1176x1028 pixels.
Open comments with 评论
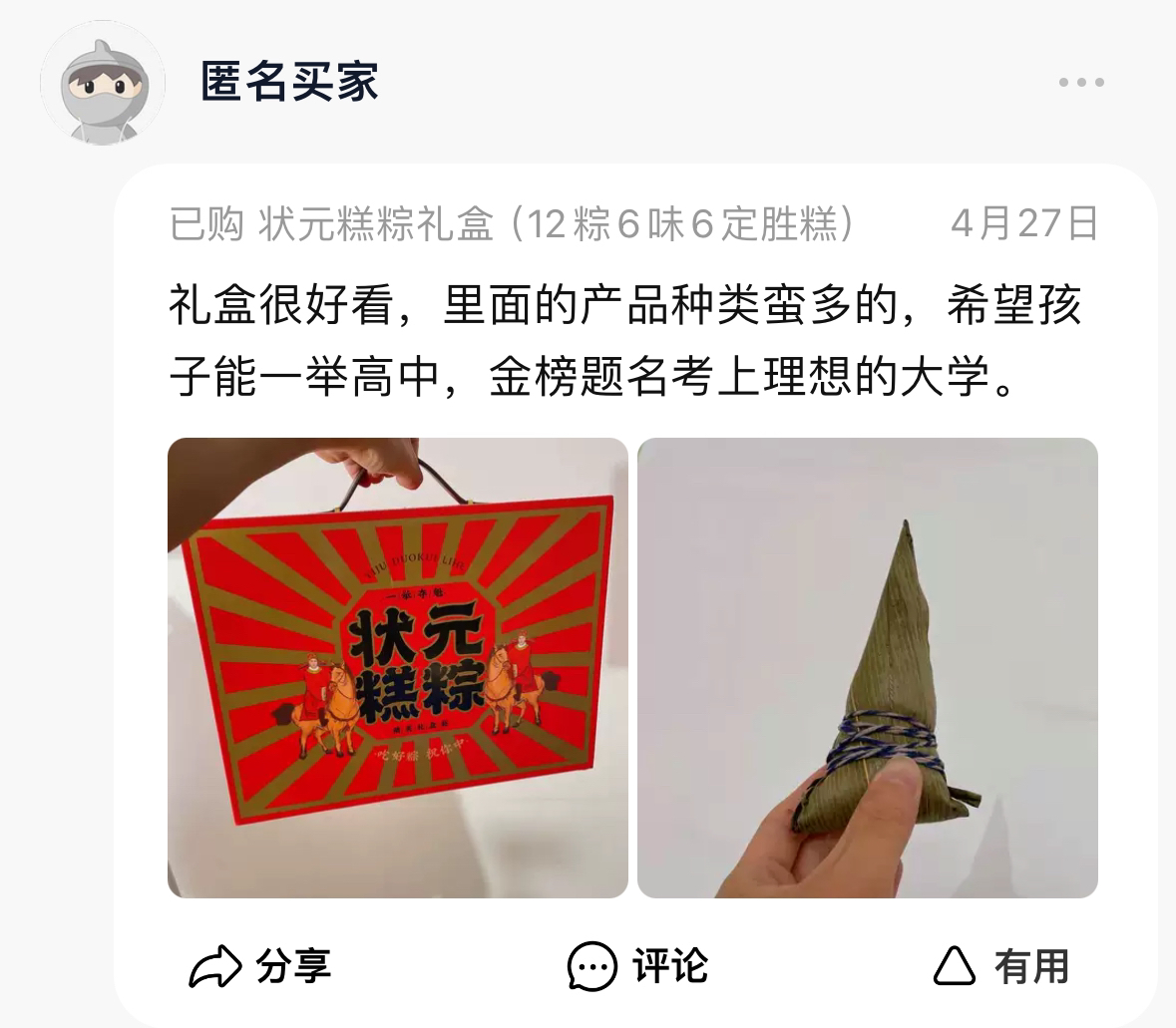click(638, 966)
